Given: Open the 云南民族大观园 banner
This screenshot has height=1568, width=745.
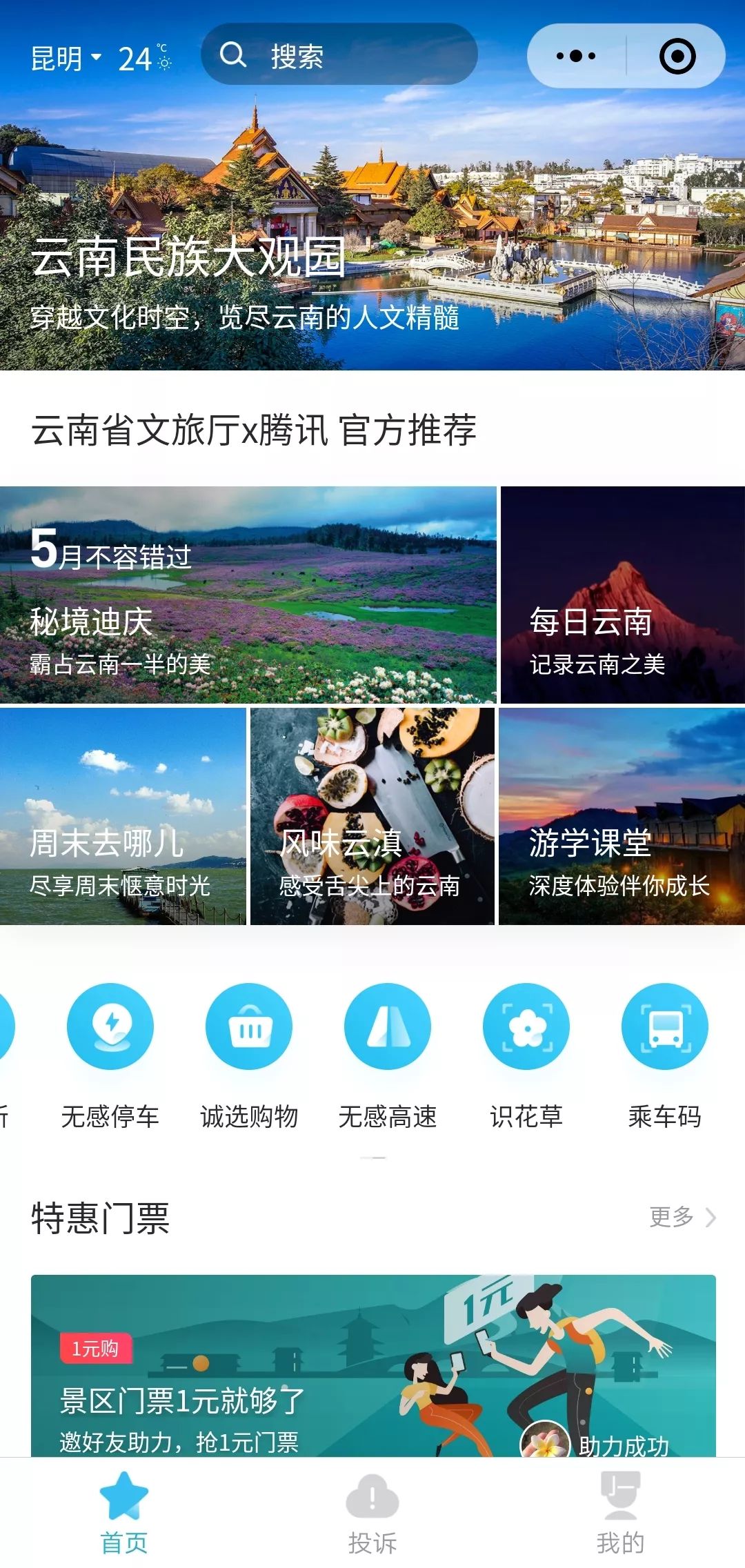Looking at the screenshot, I should click(x=372, y=228).
